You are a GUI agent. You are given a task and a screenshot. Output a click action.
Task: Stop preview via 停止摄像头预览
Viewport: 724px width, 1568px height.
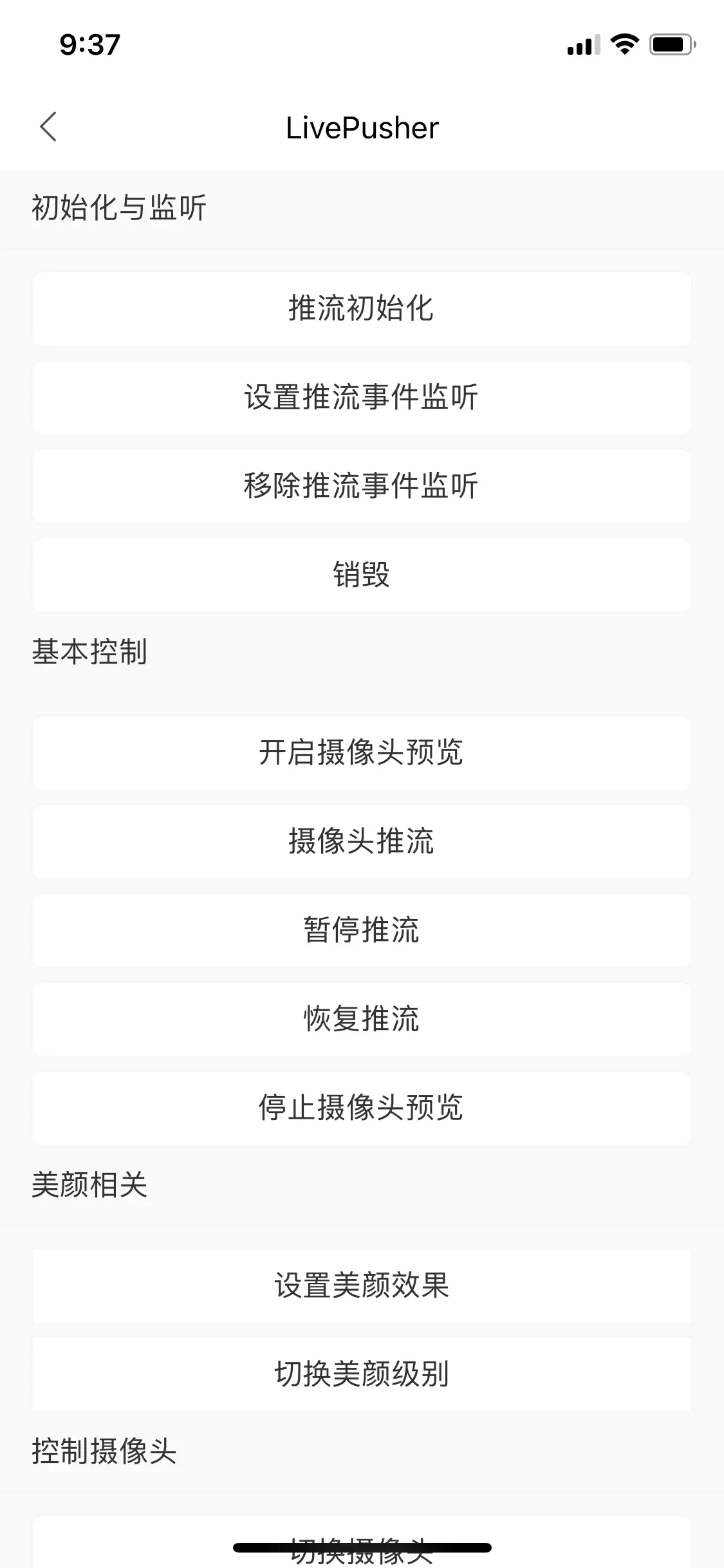pyautogui.click(x=362, y=1108)
